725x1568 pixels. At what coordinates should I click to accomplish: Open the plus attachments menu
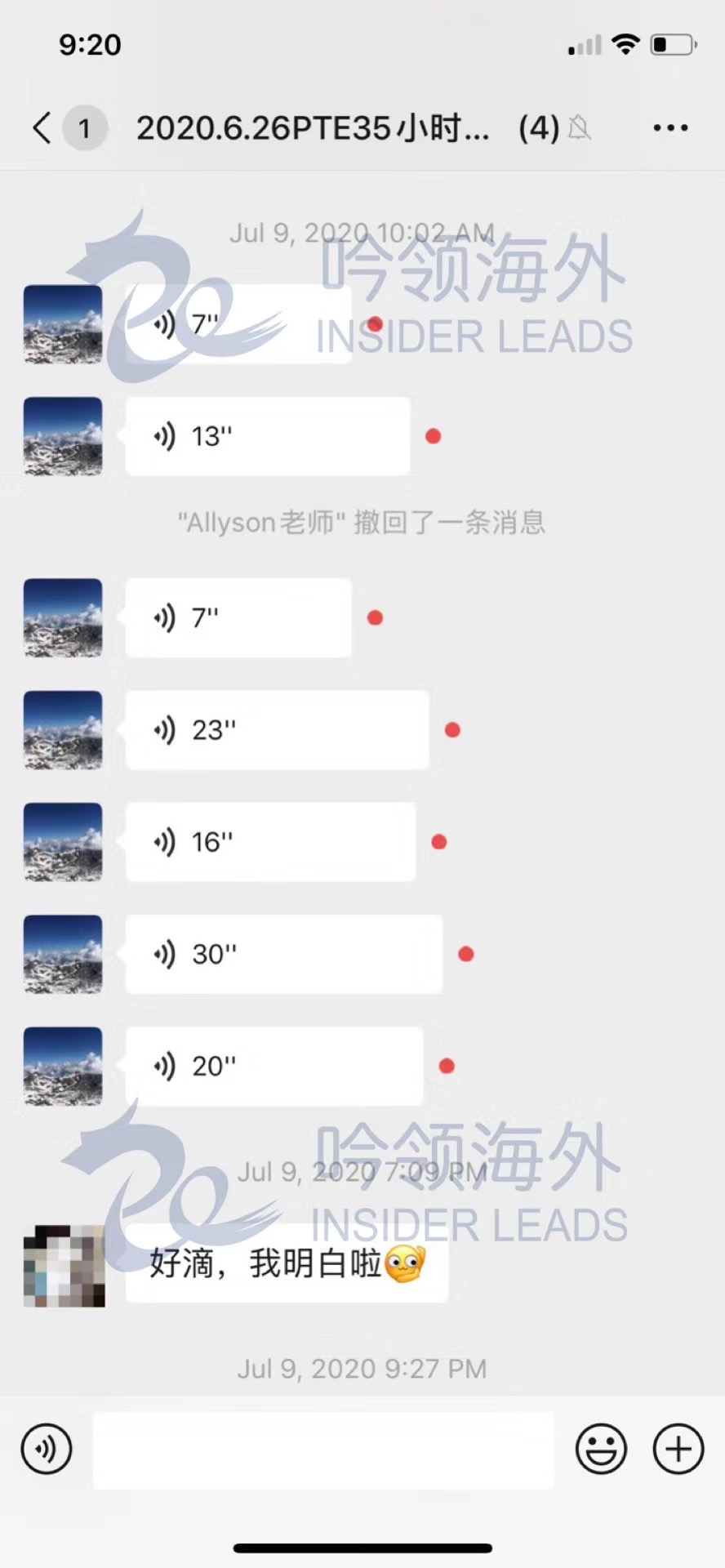678,1449
